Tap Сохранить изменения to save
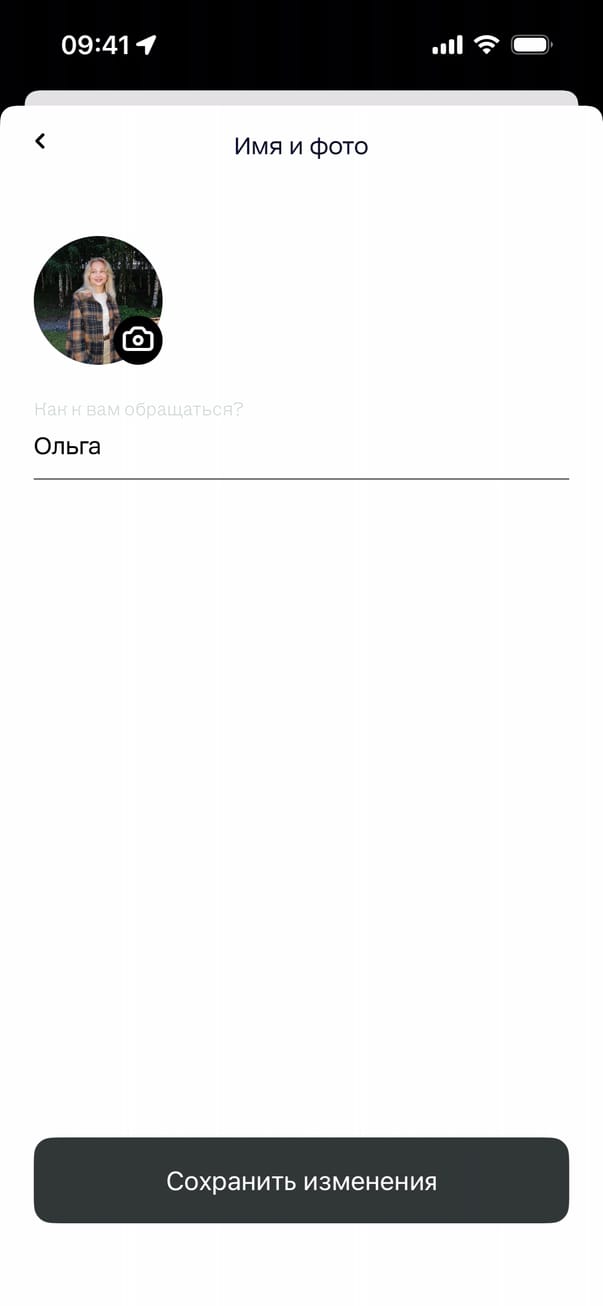Image resolution: width=603 pixels, height=1306 pixels. (x=301, y=1180)
